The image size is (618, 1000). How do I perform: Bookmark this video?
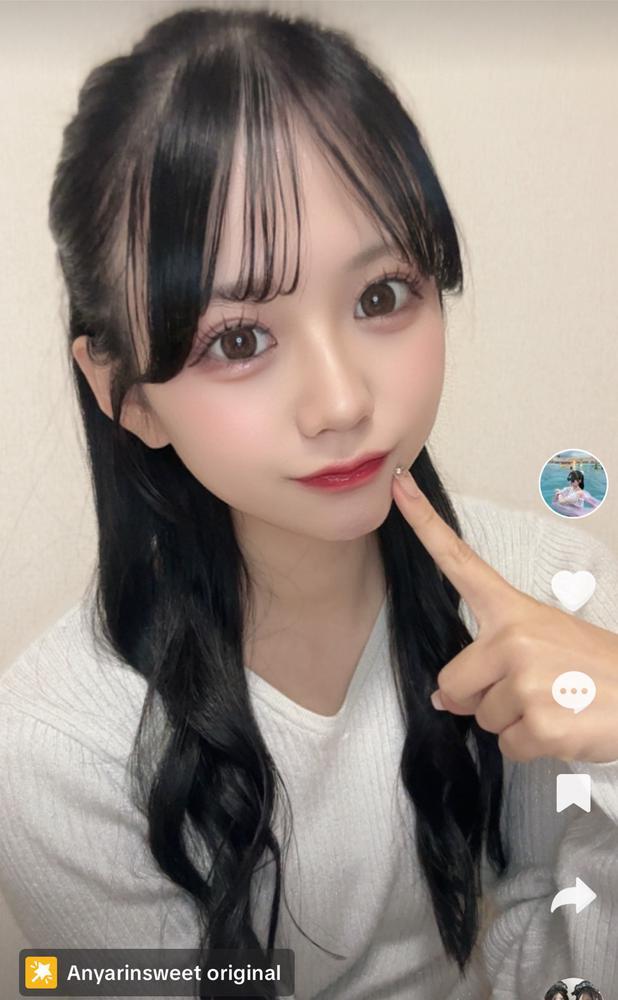pos(573,793)
